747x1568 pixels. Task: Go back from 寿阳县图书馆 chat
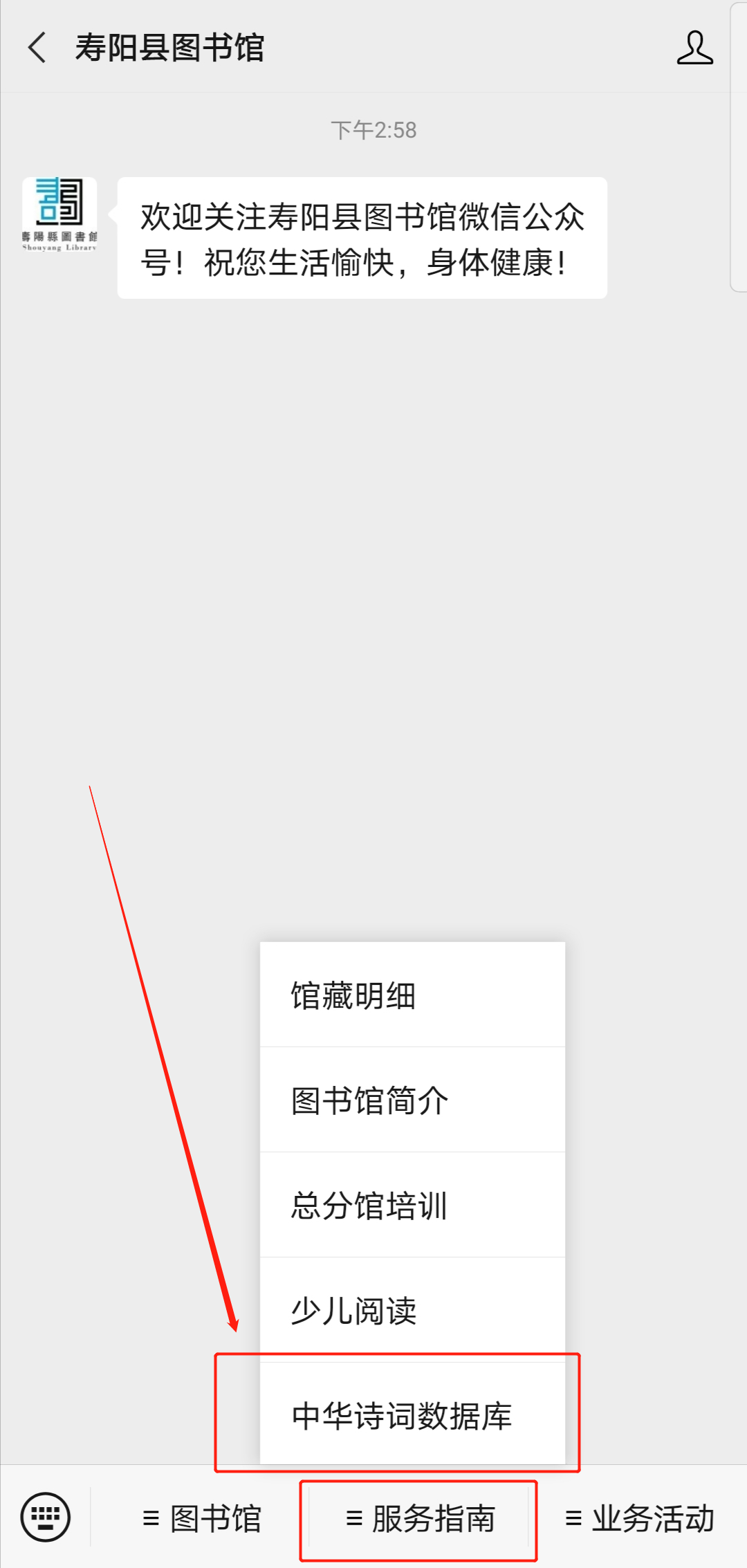(x=37, y=48)
